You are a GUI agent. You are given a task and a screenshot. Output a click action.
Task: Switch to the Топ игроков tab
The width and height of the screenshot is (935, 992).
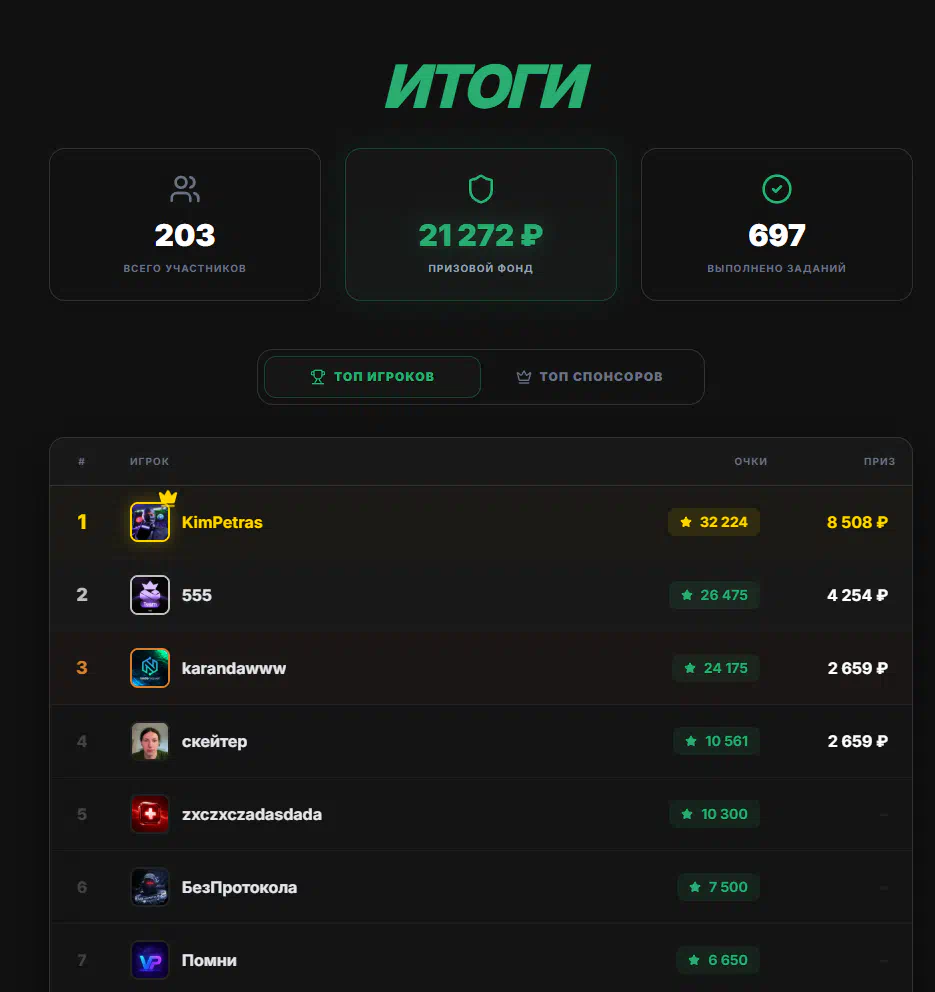tap(372, 377)
